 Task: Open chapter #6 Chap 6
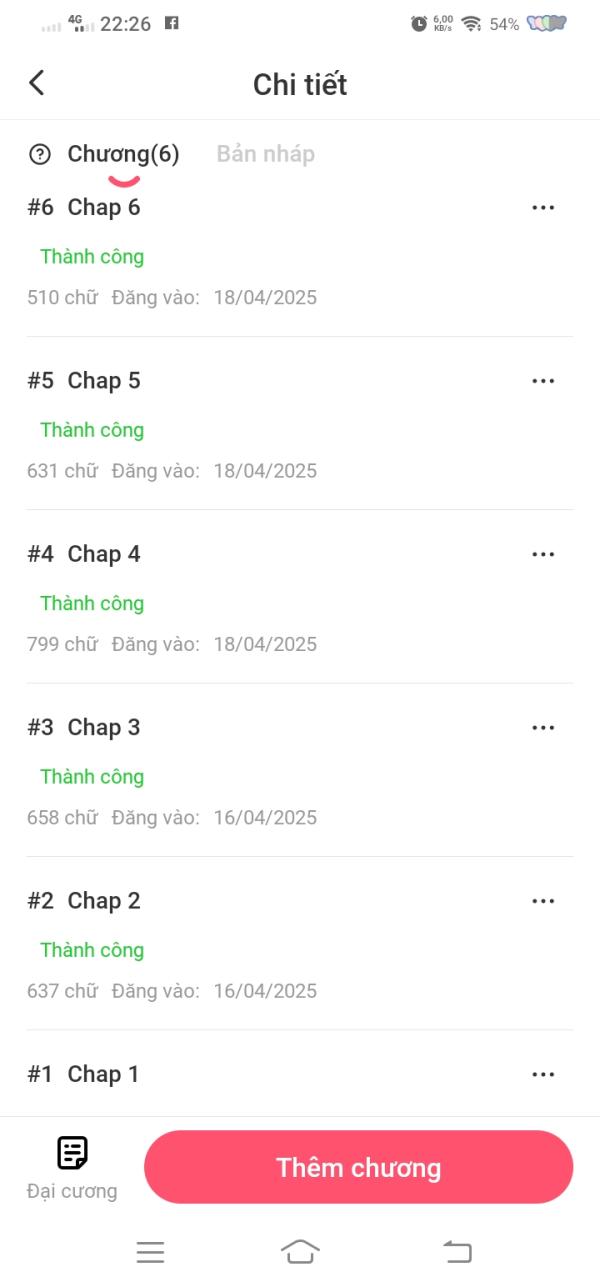300,252
